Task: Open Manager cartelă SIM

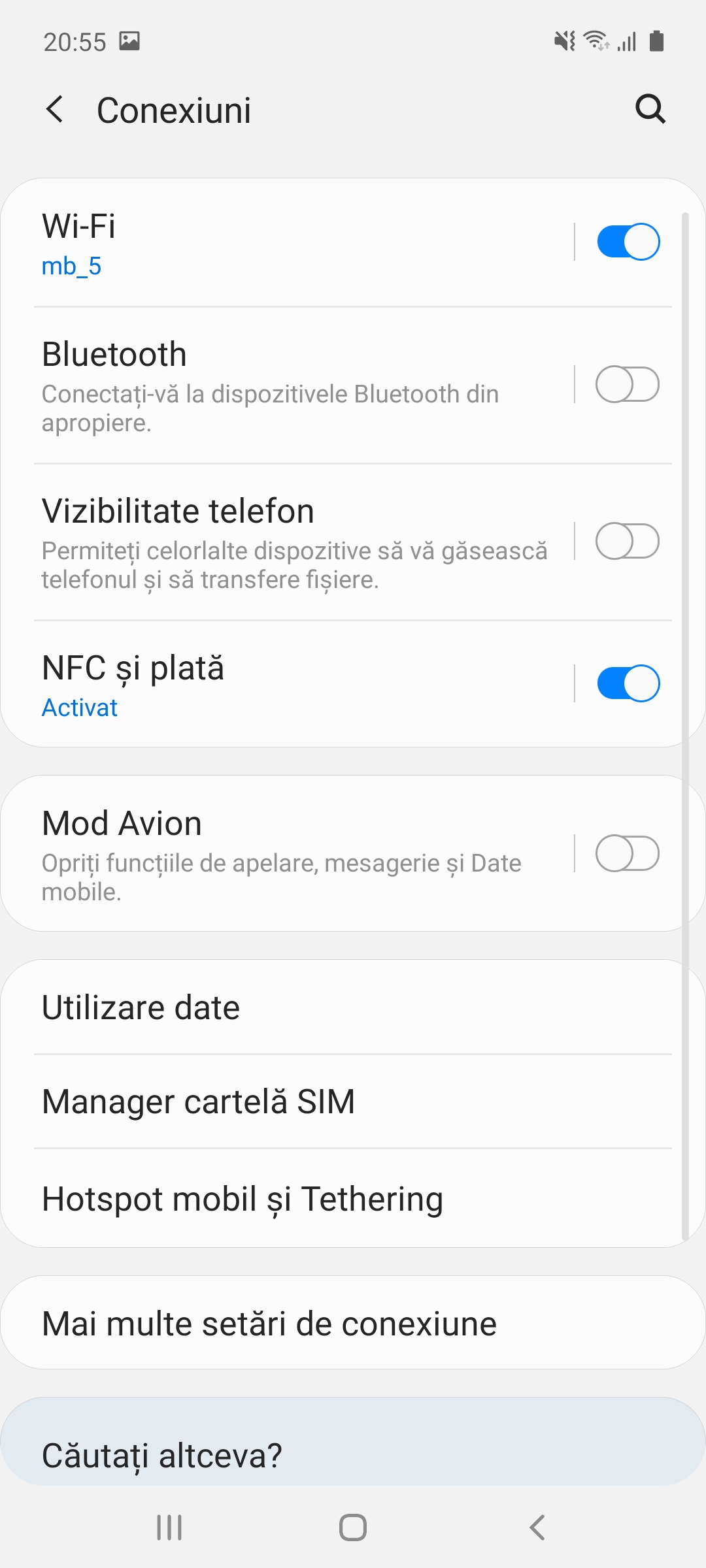Action: (353, 1101)
